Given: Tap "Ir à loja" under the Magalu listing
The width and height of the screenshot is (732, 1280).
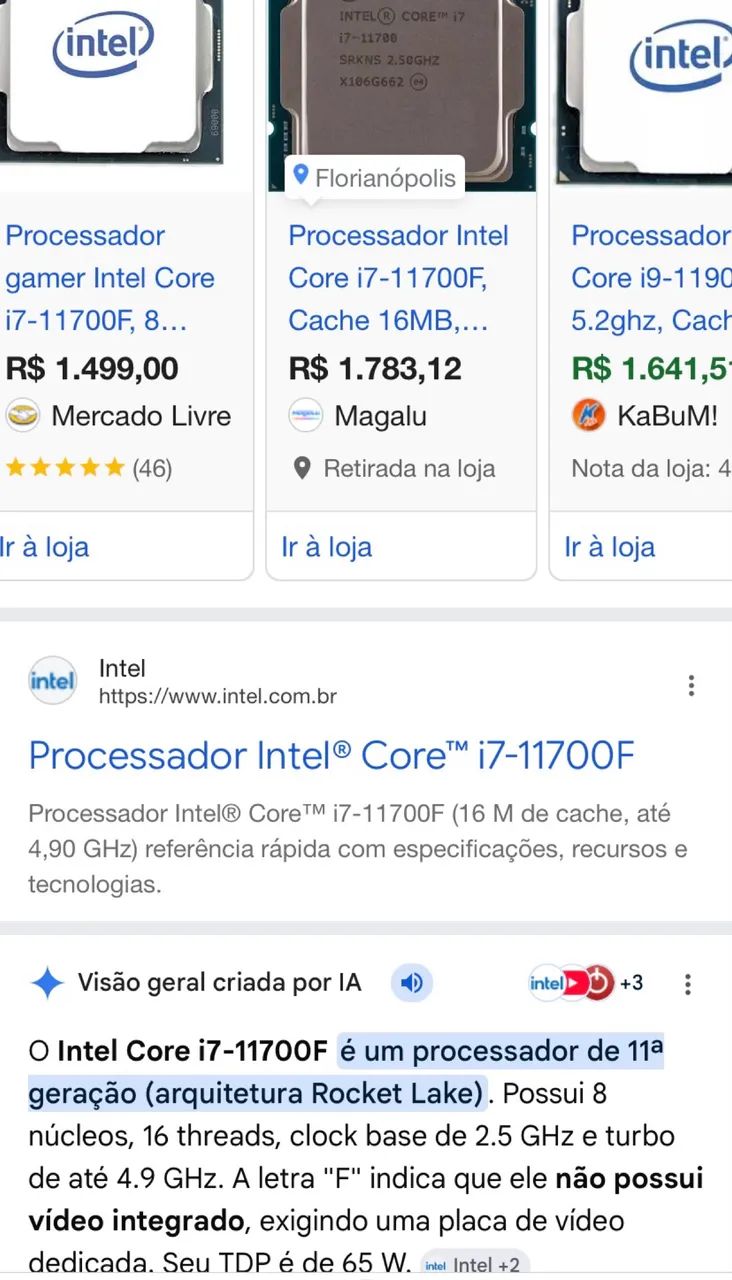Looking at the screenshot, I should [x=327, y=547].
